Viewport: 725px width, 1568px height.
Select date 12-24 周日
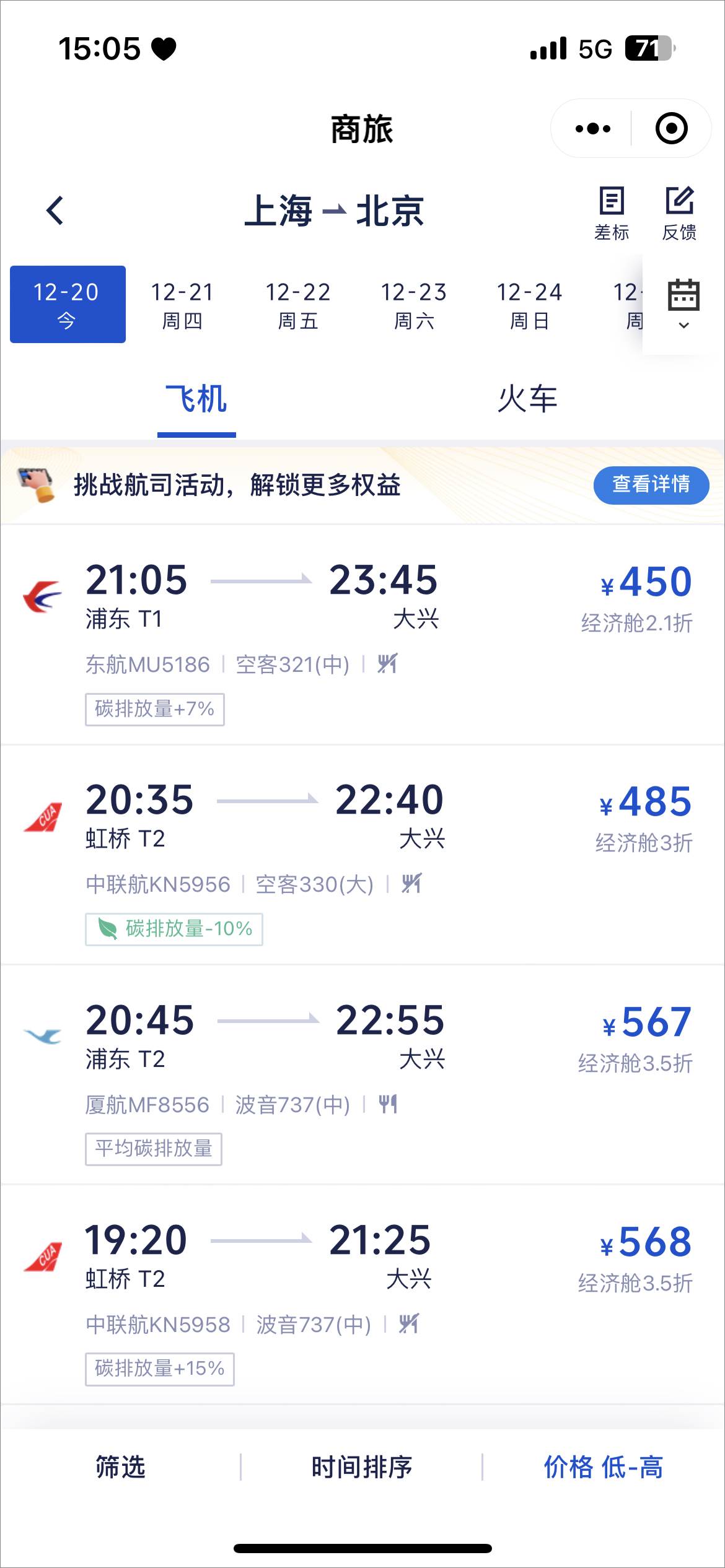(x=530, y=305)
